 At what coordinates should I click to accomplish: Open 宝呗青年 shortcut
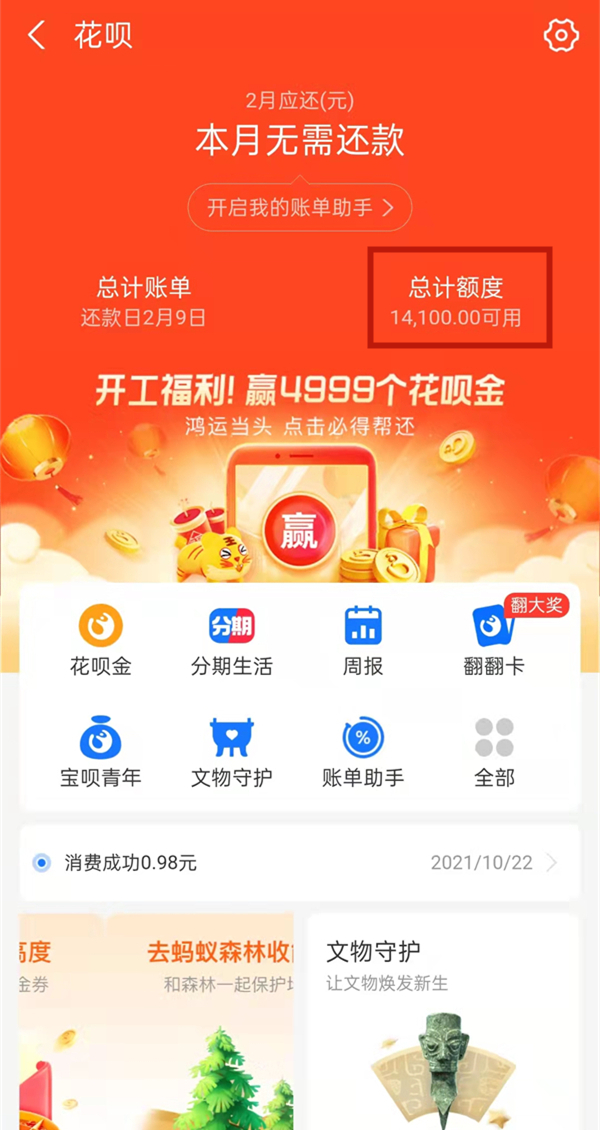tap(100, 752)
